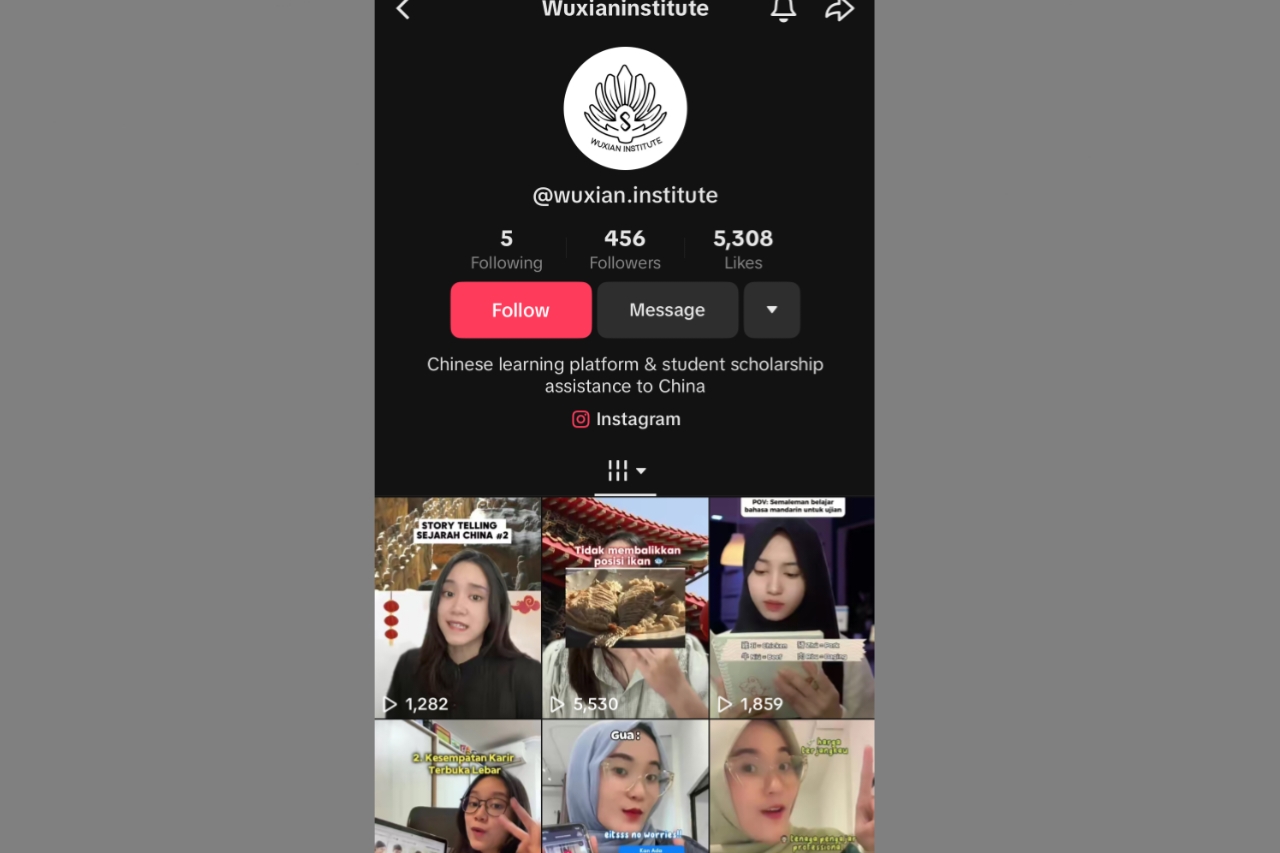
Task: Follow the wuxian.institute account
Action: click(x=521, y=310)
